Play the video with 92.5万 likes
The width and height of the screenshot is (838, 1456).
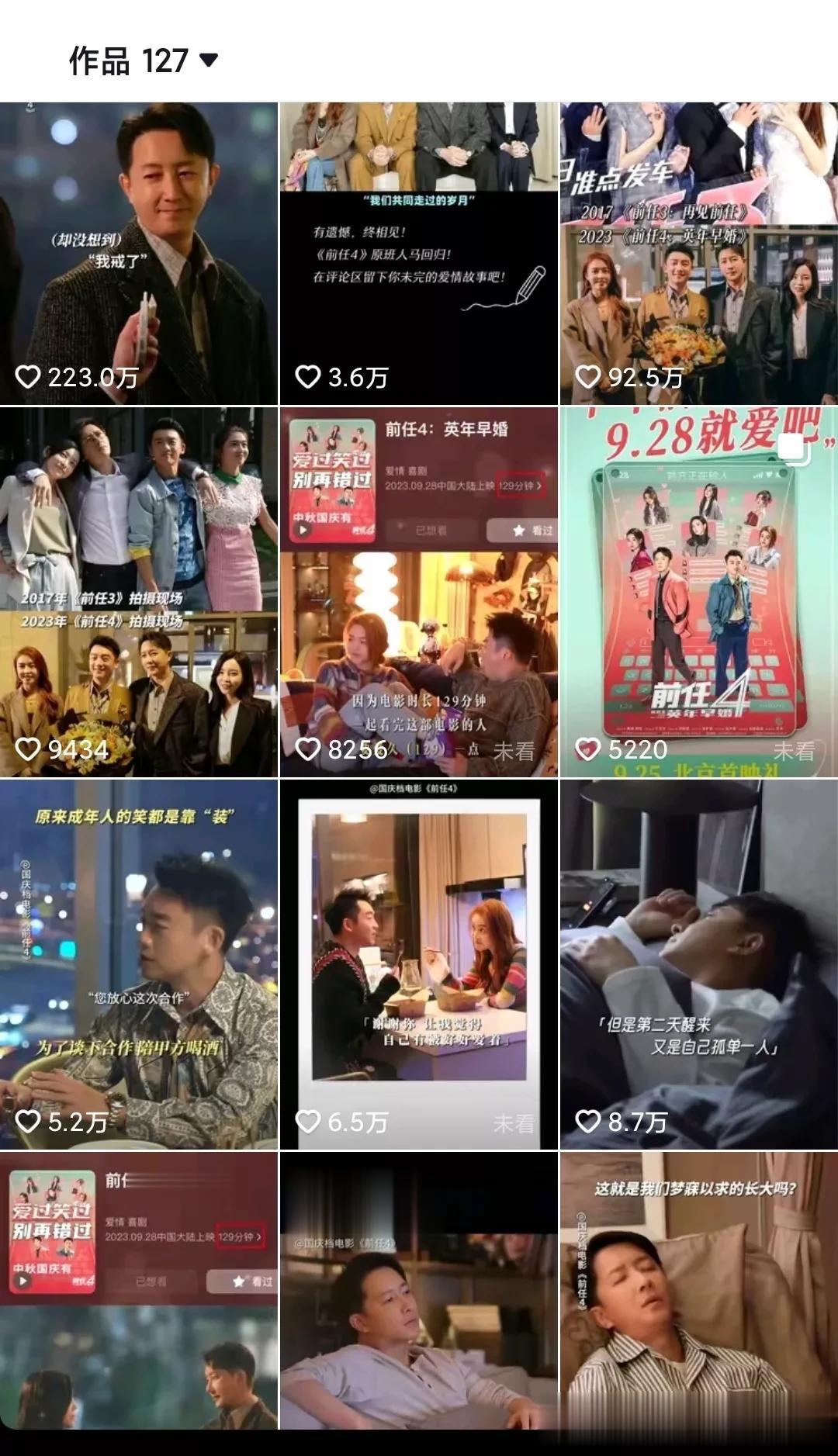pos(699,254)
